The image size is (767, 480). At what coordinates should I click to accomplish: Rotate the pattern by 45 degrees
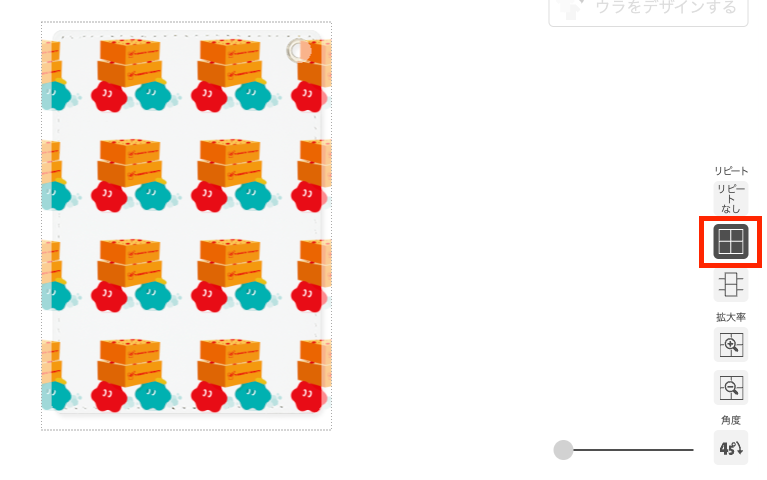tap(731, 448)
